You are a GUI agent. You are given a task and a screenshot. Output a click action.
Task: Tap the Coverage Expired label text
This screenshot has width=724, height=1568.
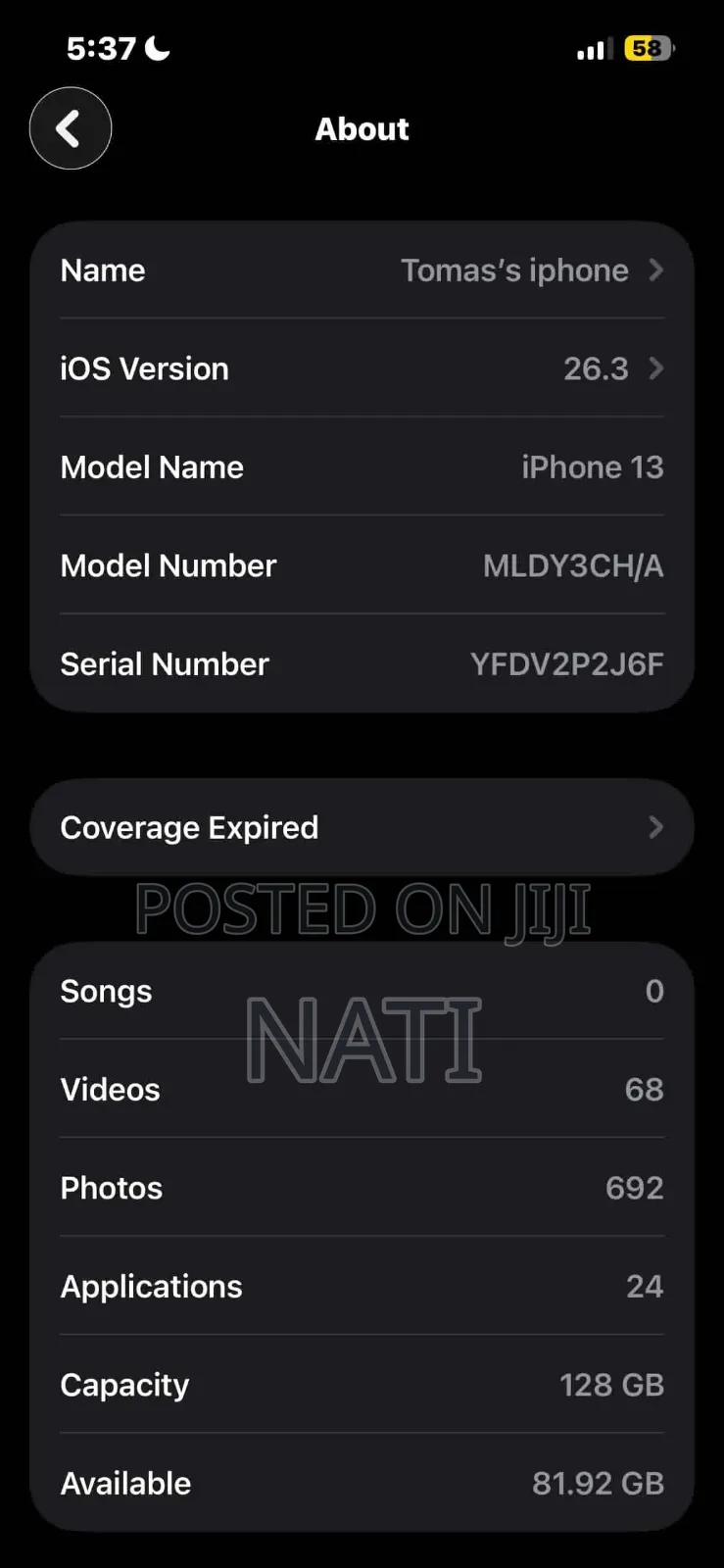(189, 827)
